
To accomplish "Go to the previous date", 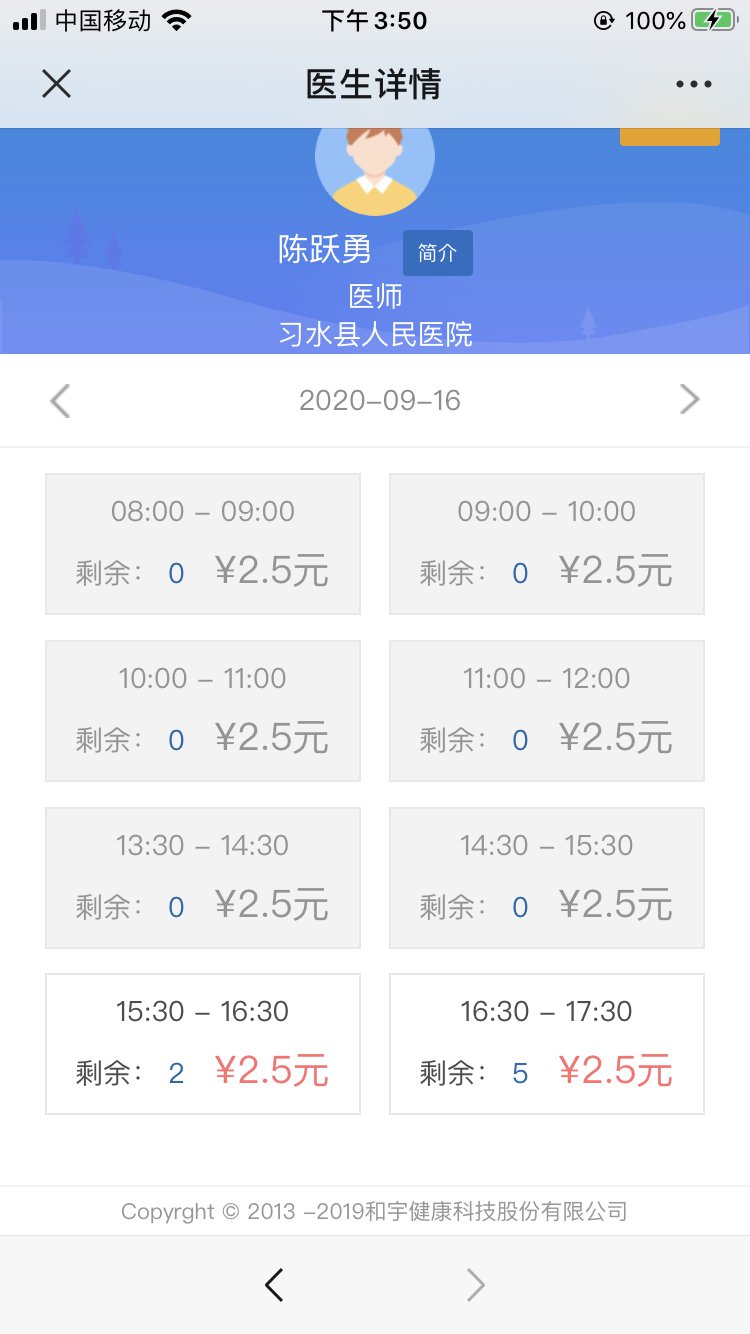I will (60, 401).
